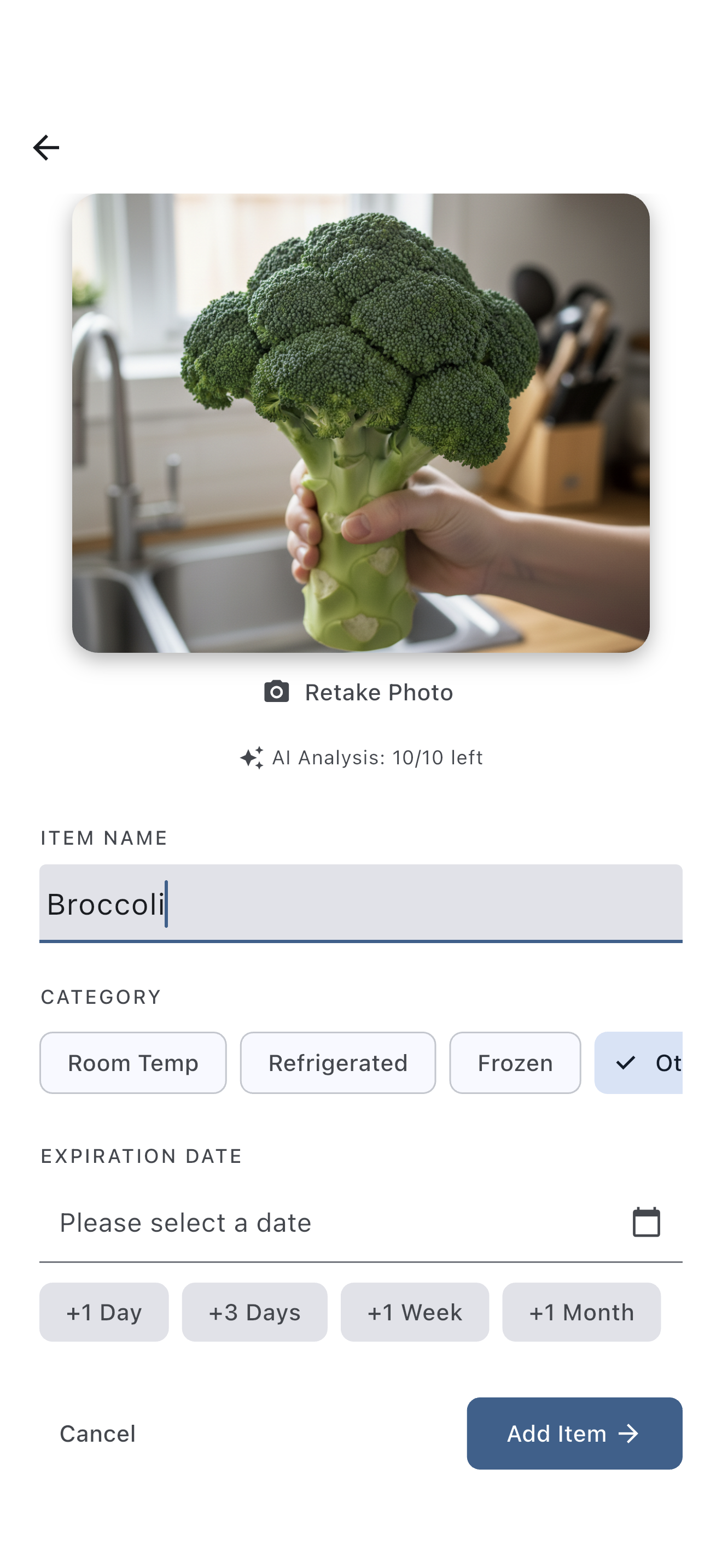Tap the back arrow at top left

[x=46, y=147]
